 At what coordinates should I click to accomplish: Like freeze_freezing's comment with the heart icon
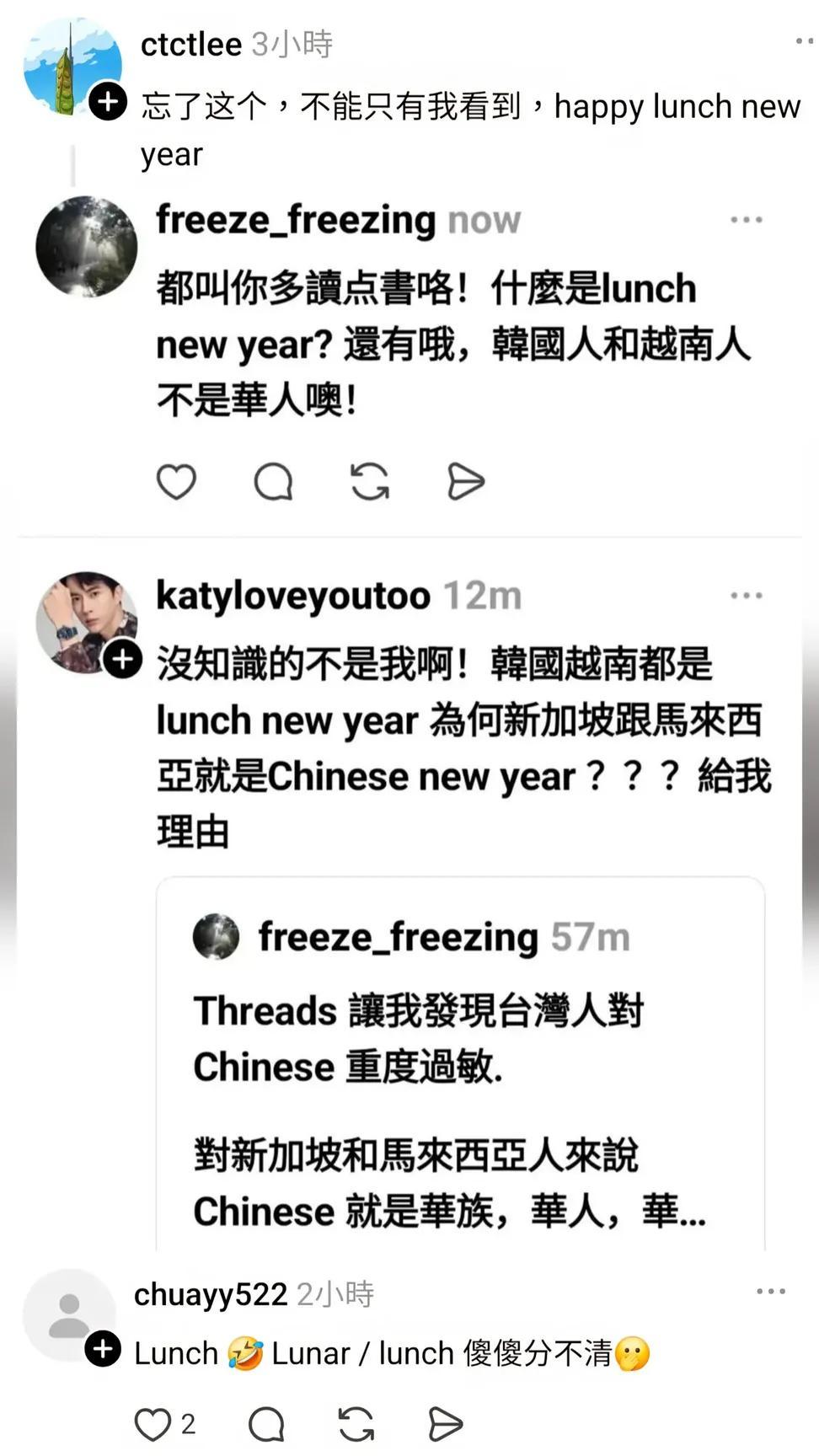(x=176, y=482)
